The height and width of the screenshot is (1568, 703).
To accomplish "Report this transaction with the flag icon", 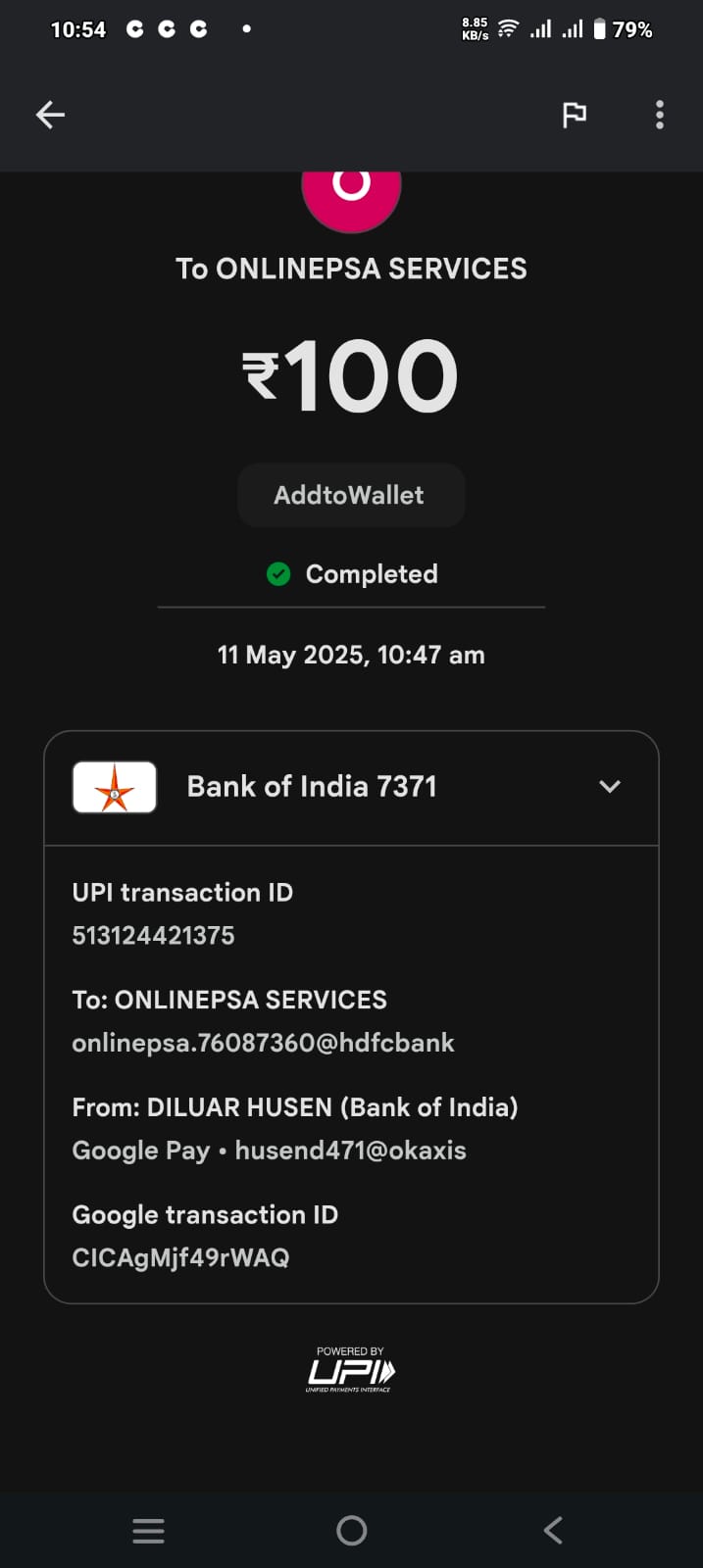I will [x=574, y=116].
